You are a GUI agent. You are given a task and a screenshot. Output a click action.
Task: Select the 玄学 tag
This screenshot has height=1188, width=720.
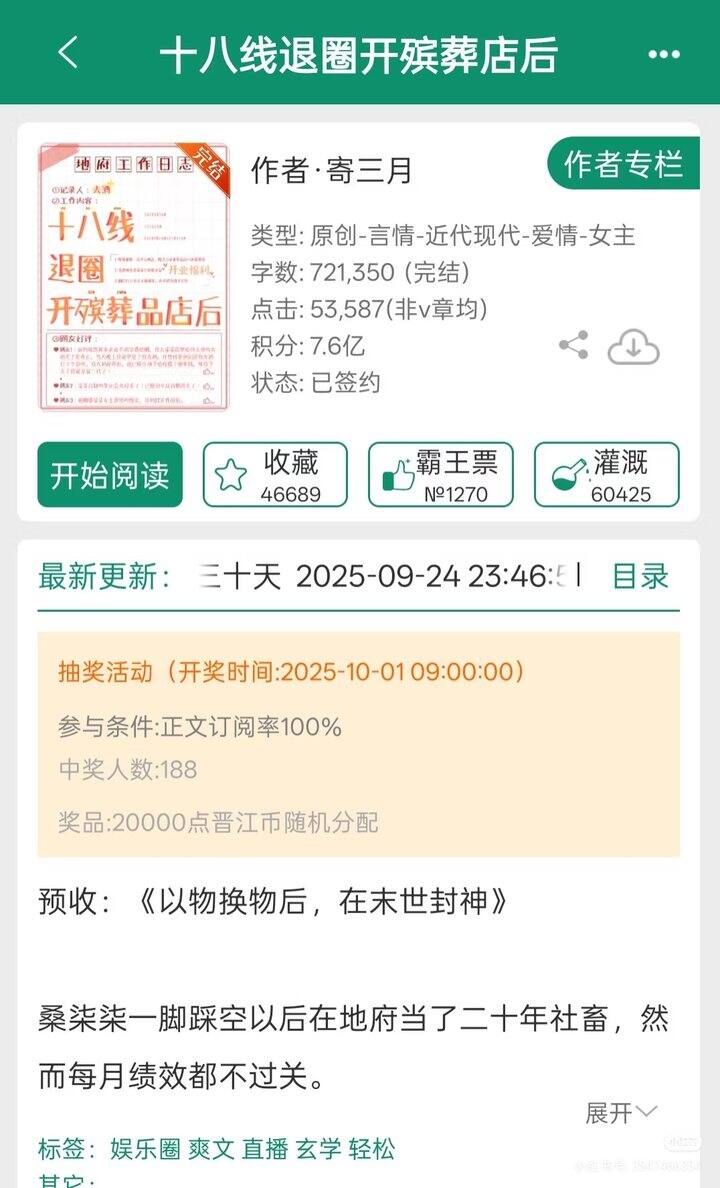[318, 1149]
